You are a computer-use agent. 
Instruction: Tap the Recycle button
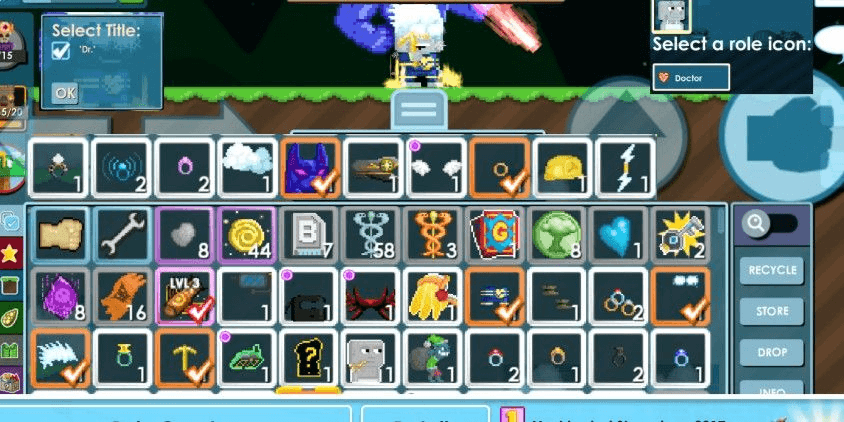tap(772, 270)
